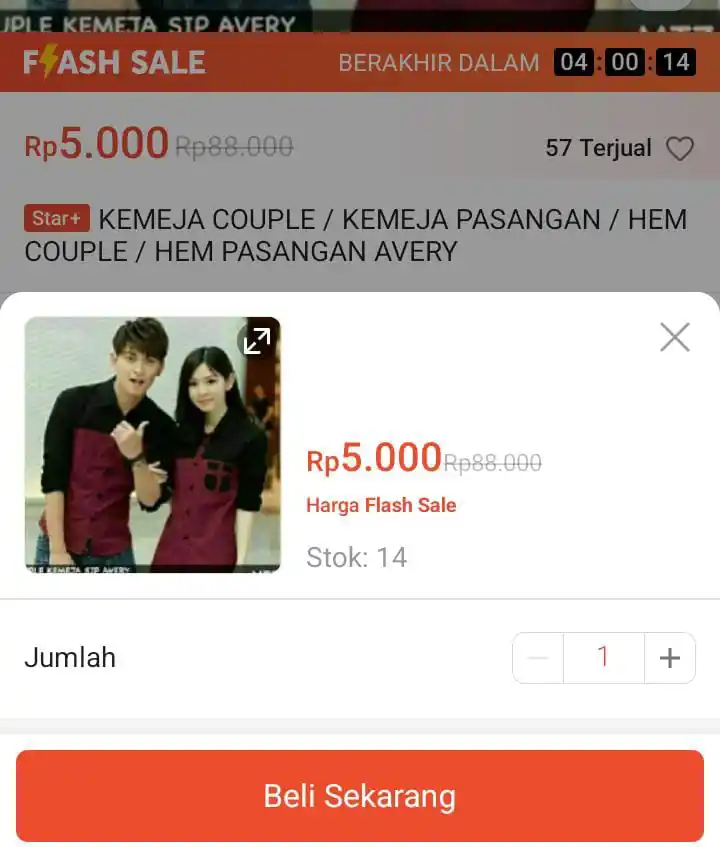This screenshot has height=847, width=720.
Task: Open the couple shirt product thumbnail
Action: 152,445
